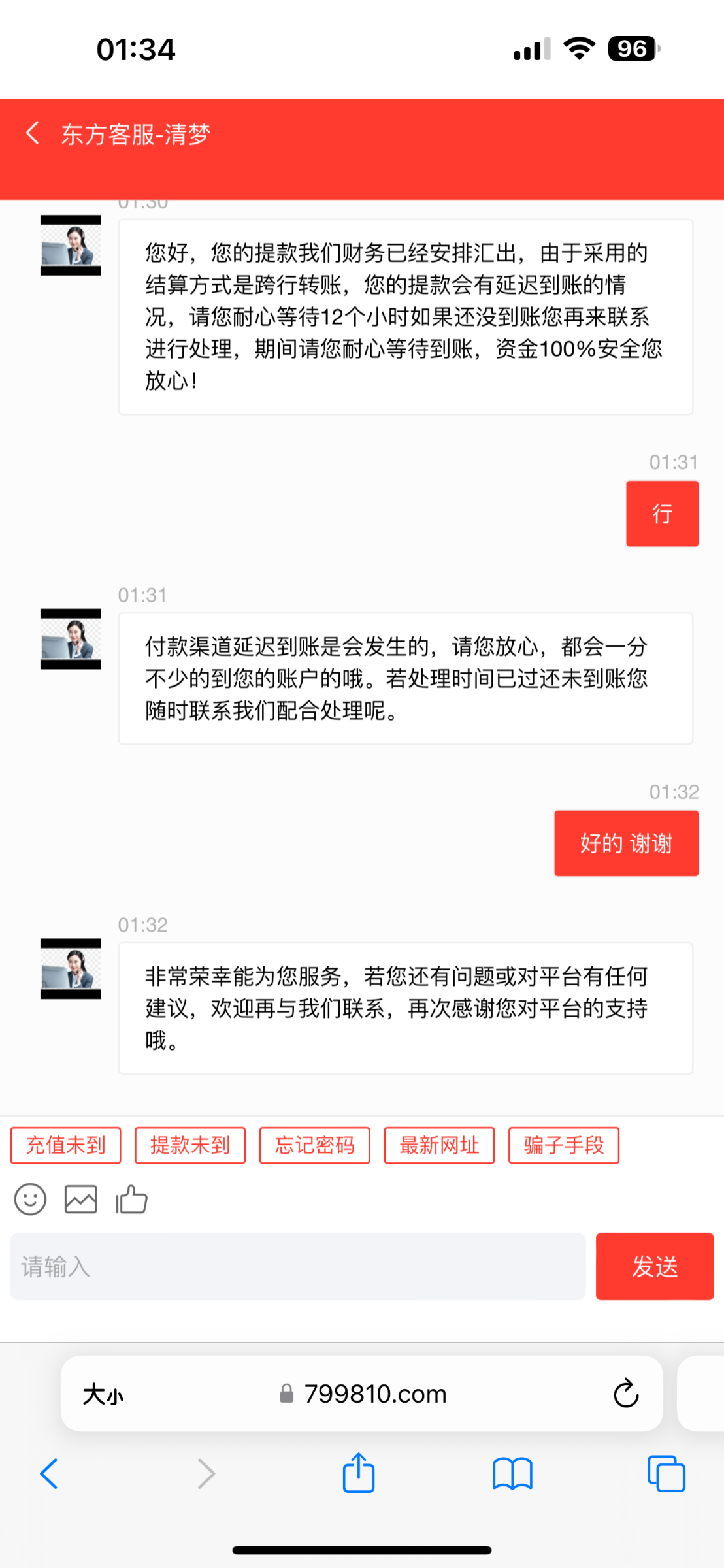Show all open Safari tabs
Screen dimensions: 724x1568
pyautogui.click(x=666, y=1474)
